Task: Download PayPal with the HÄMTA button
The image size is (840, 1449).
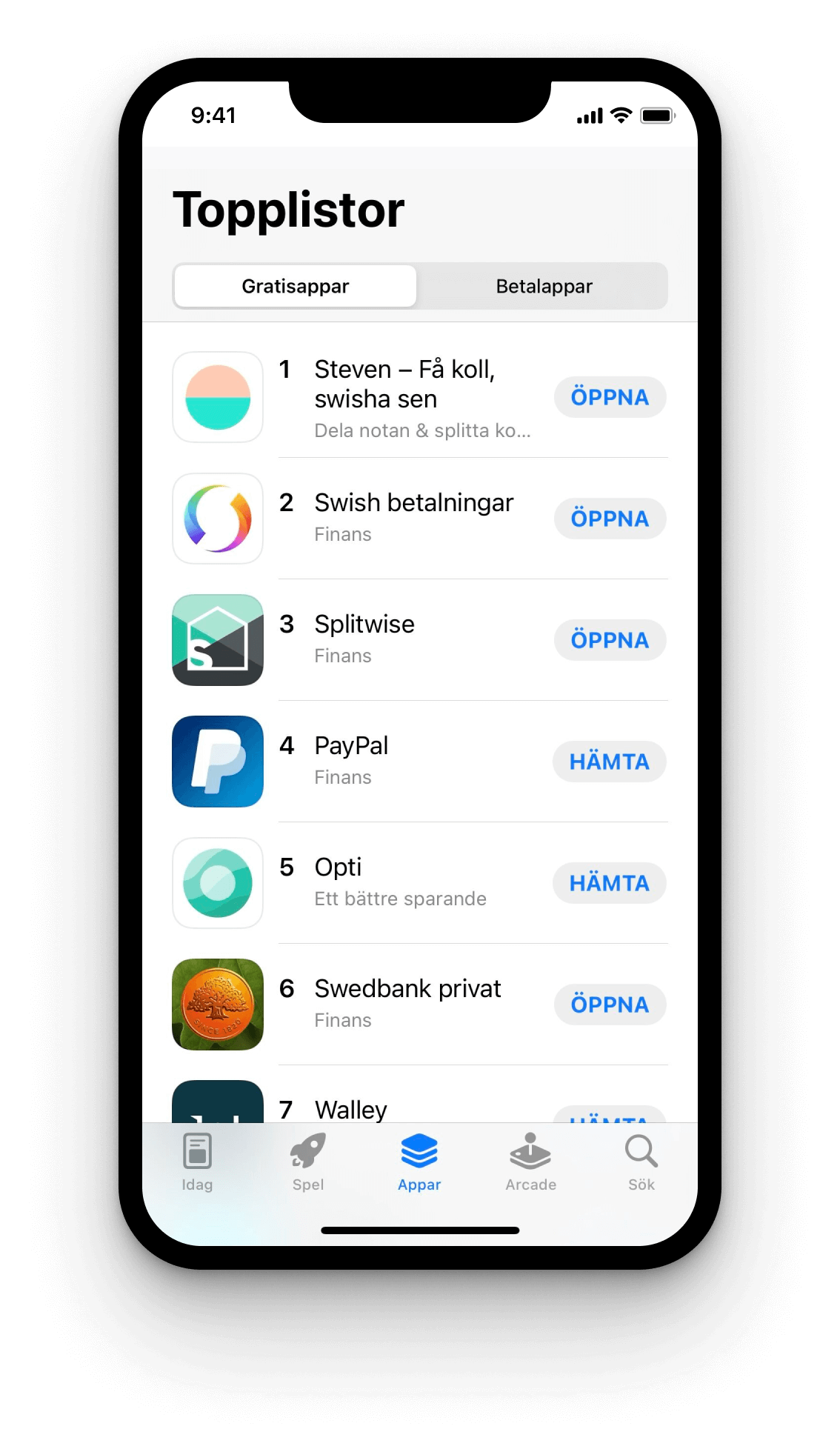Action: point(609,762)
